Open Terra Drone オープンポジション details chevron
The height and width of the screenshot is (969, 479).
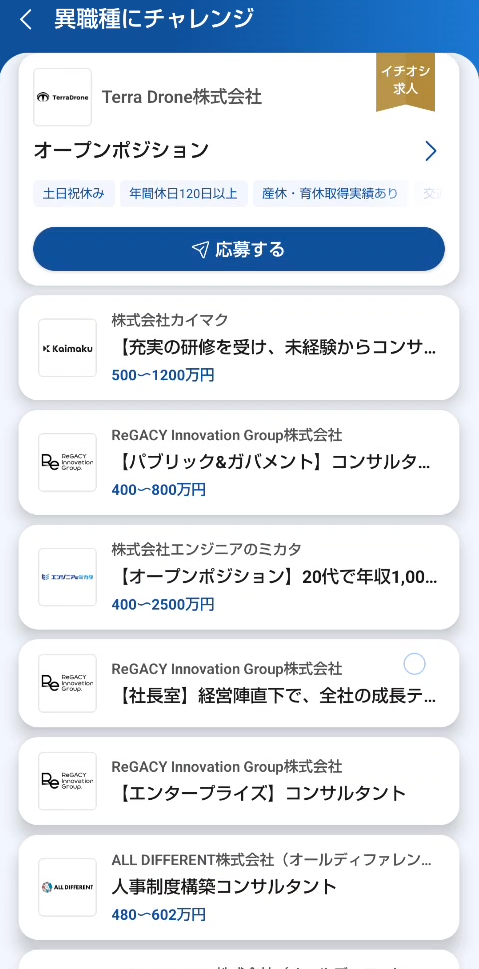pyautogui.click(x=431, y=151)
